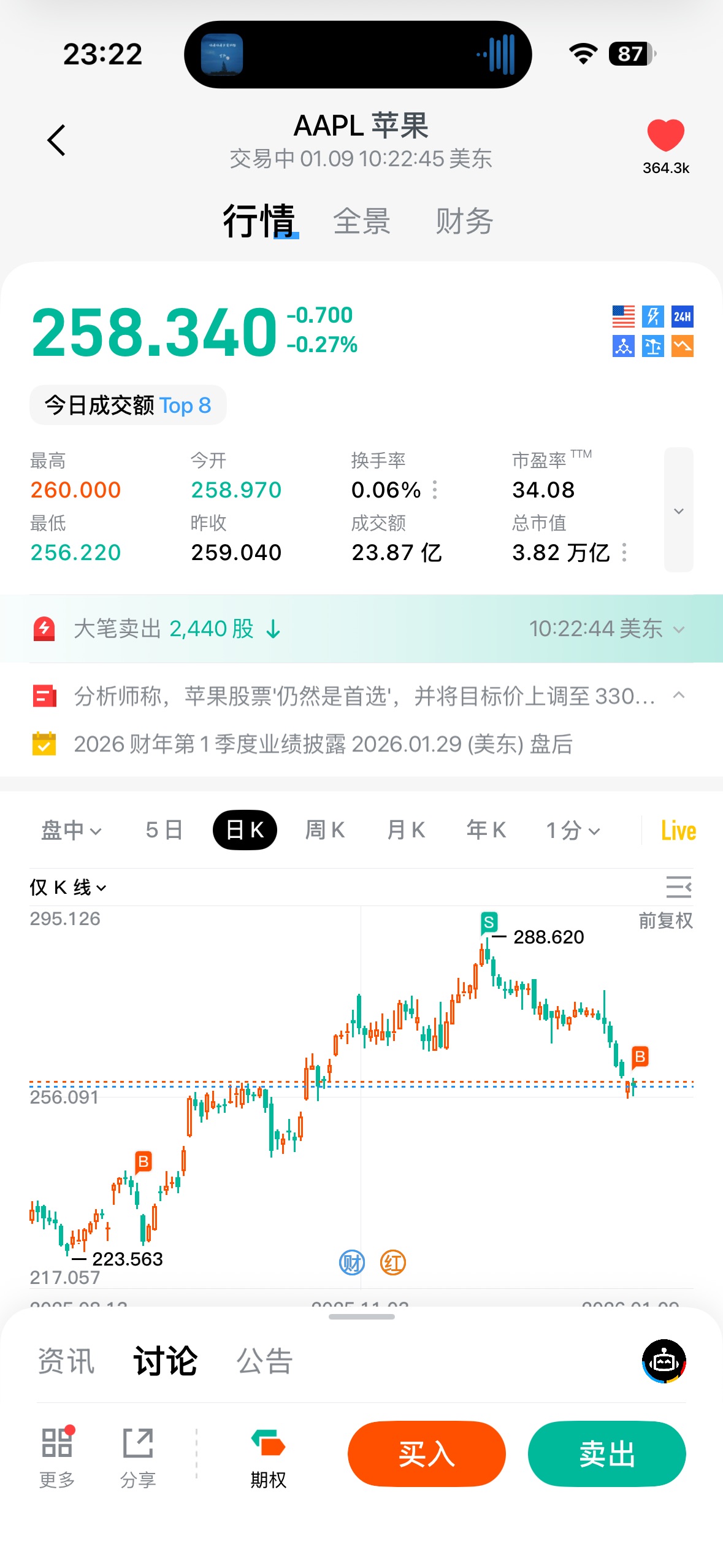This screenshot has width=723, height=1568.
Task: Switch to the 财务 tab
Action: click(x=464, y=221)
